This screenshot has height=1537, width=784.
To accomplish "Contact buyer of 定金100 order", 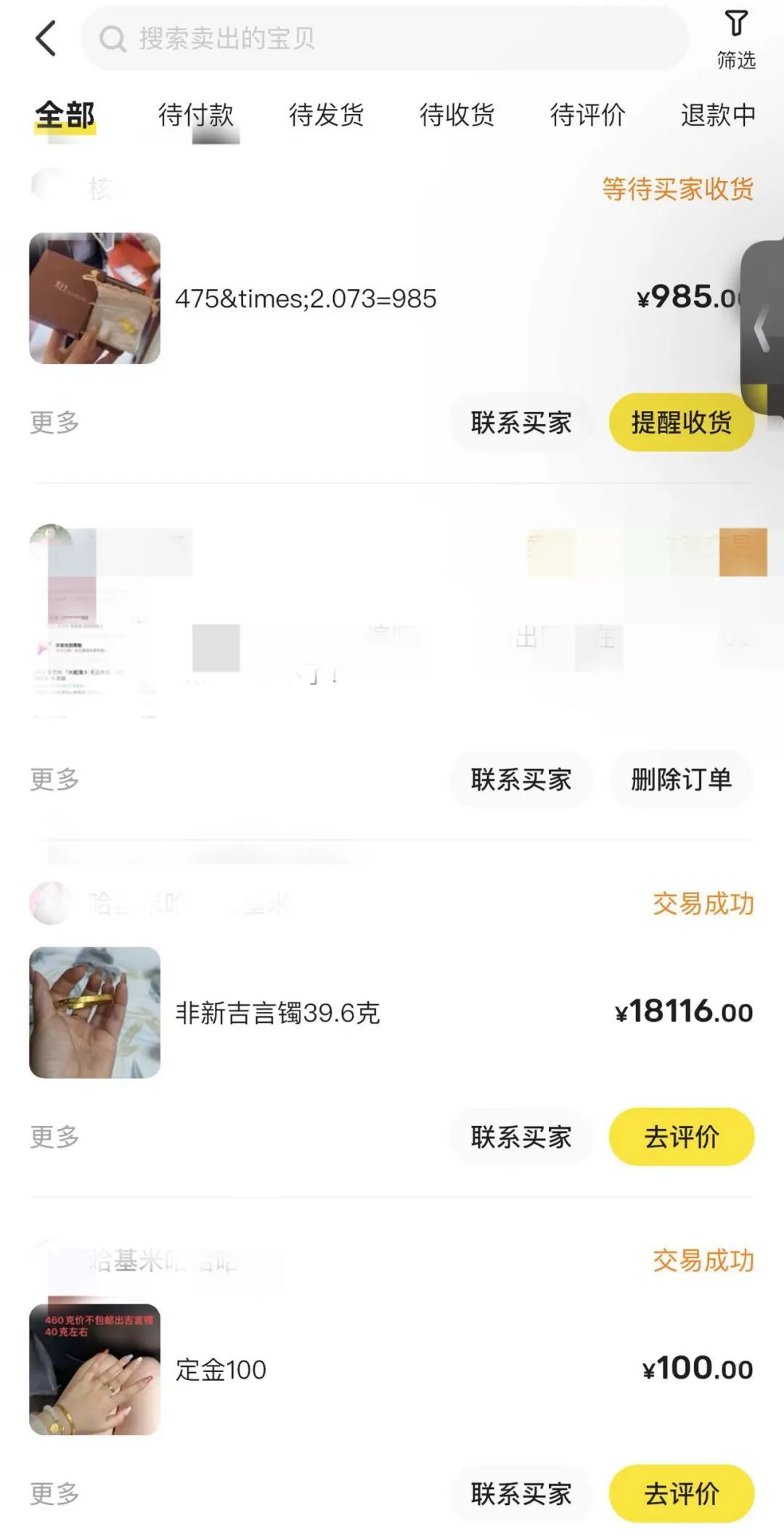I will click(x=521, y=1494).
